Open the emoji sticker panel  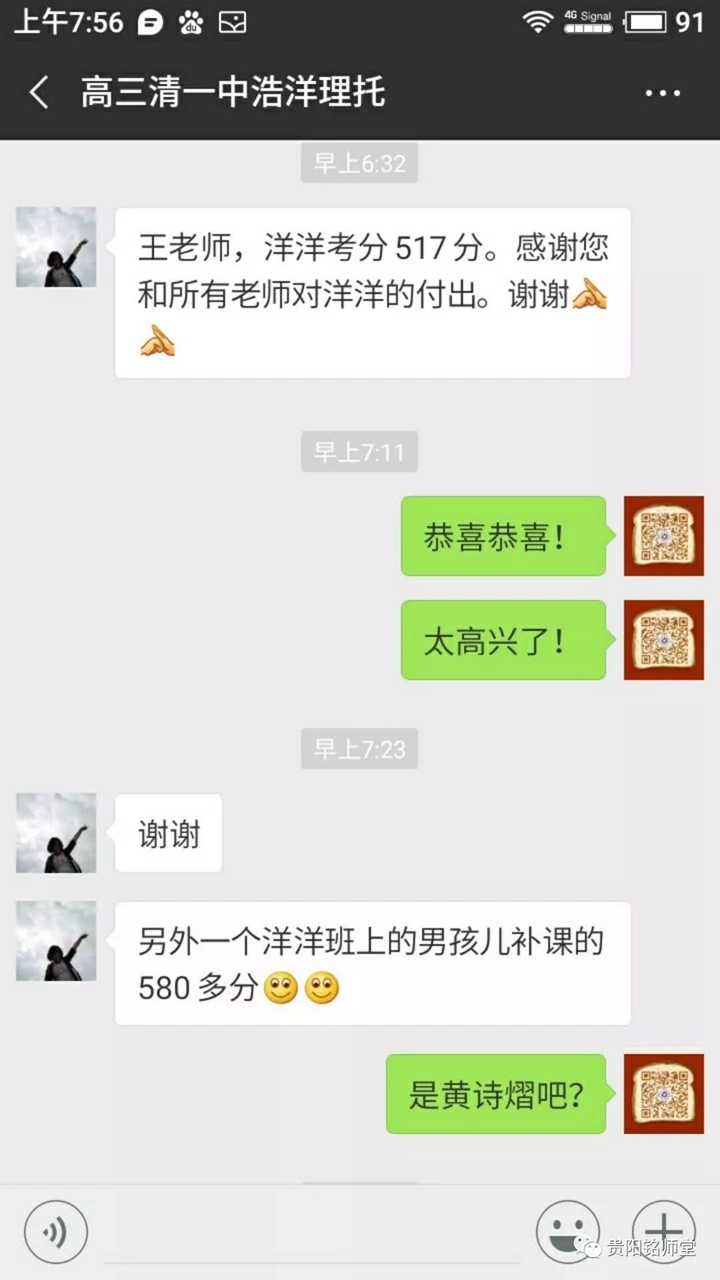567,1232
